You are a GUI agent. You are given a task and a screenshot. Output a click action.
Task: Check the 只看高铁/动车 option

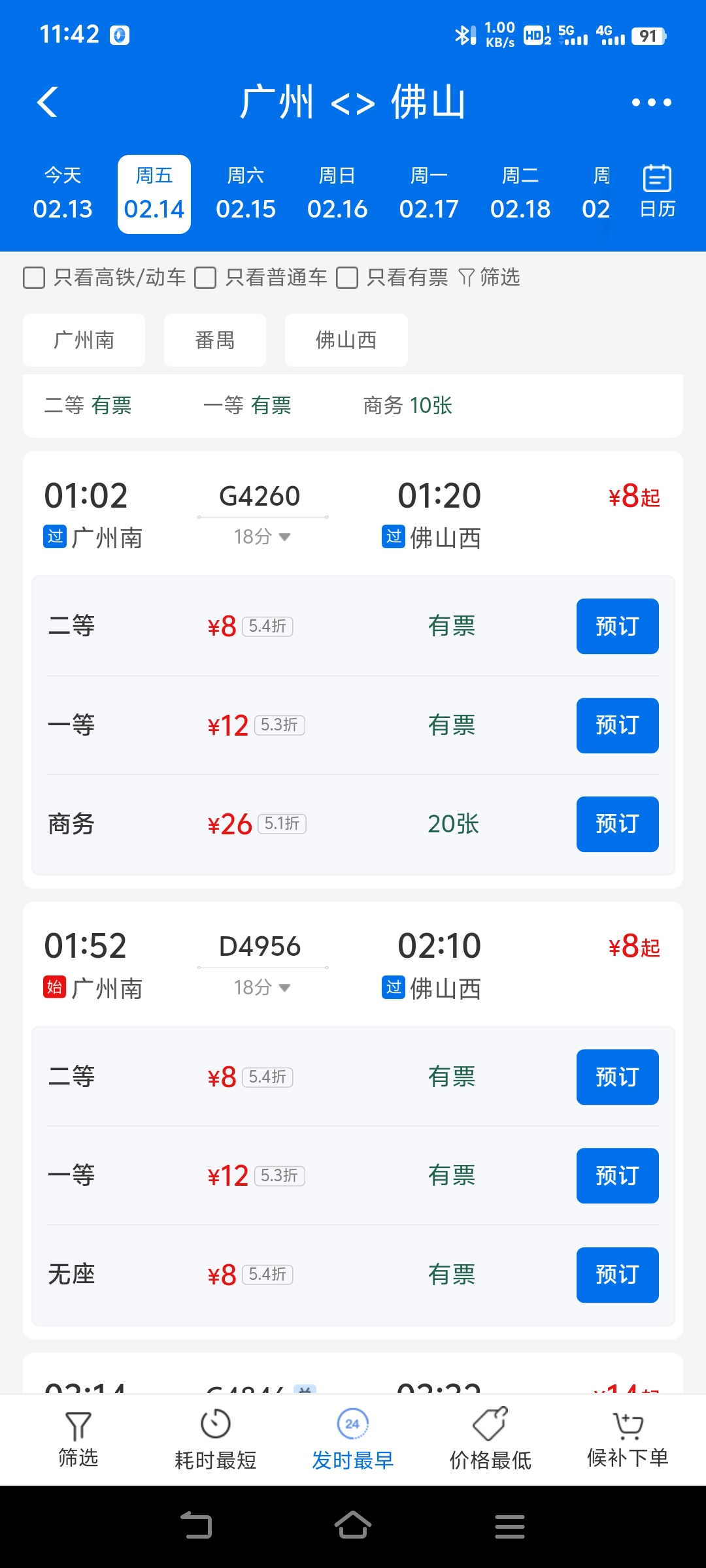click(x=35, y=278)
